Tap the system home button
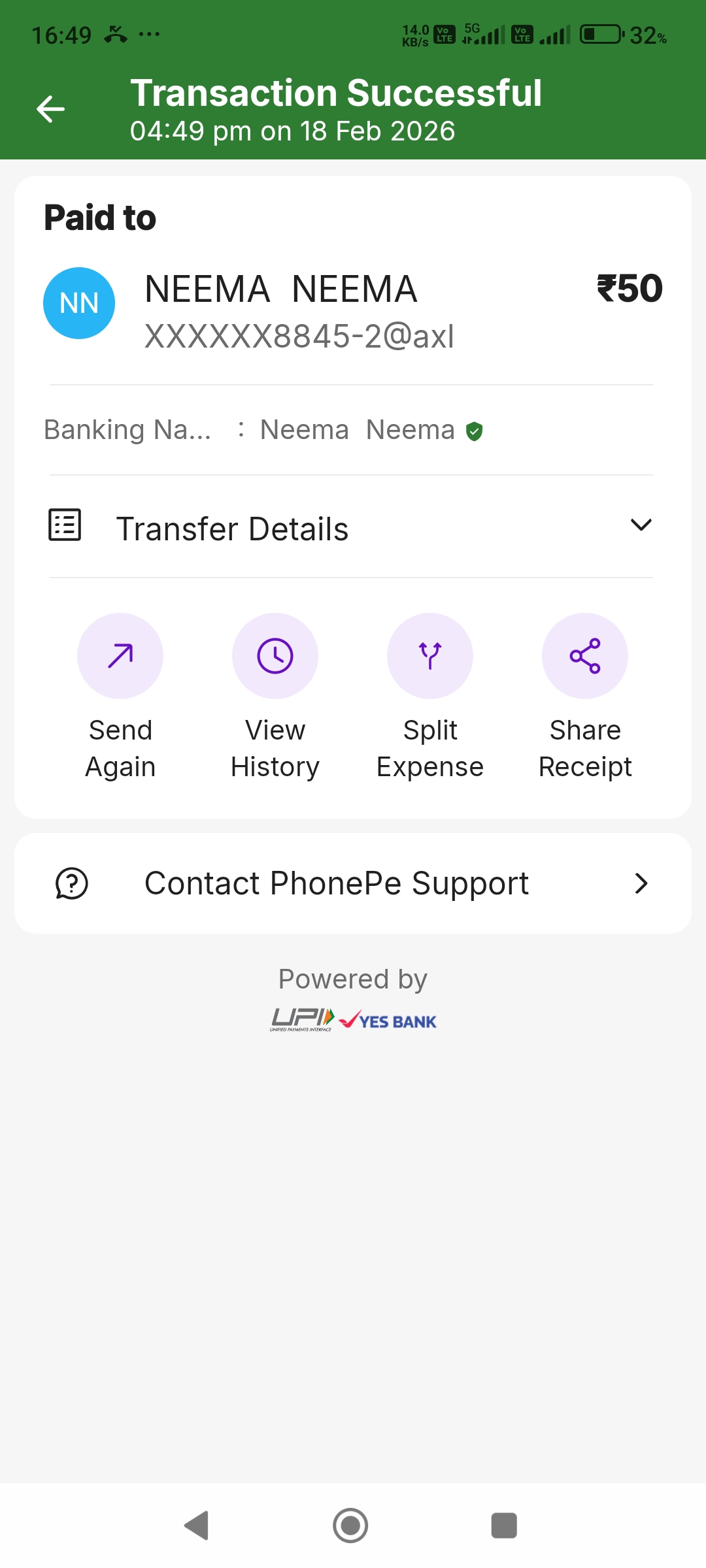 350,1526
